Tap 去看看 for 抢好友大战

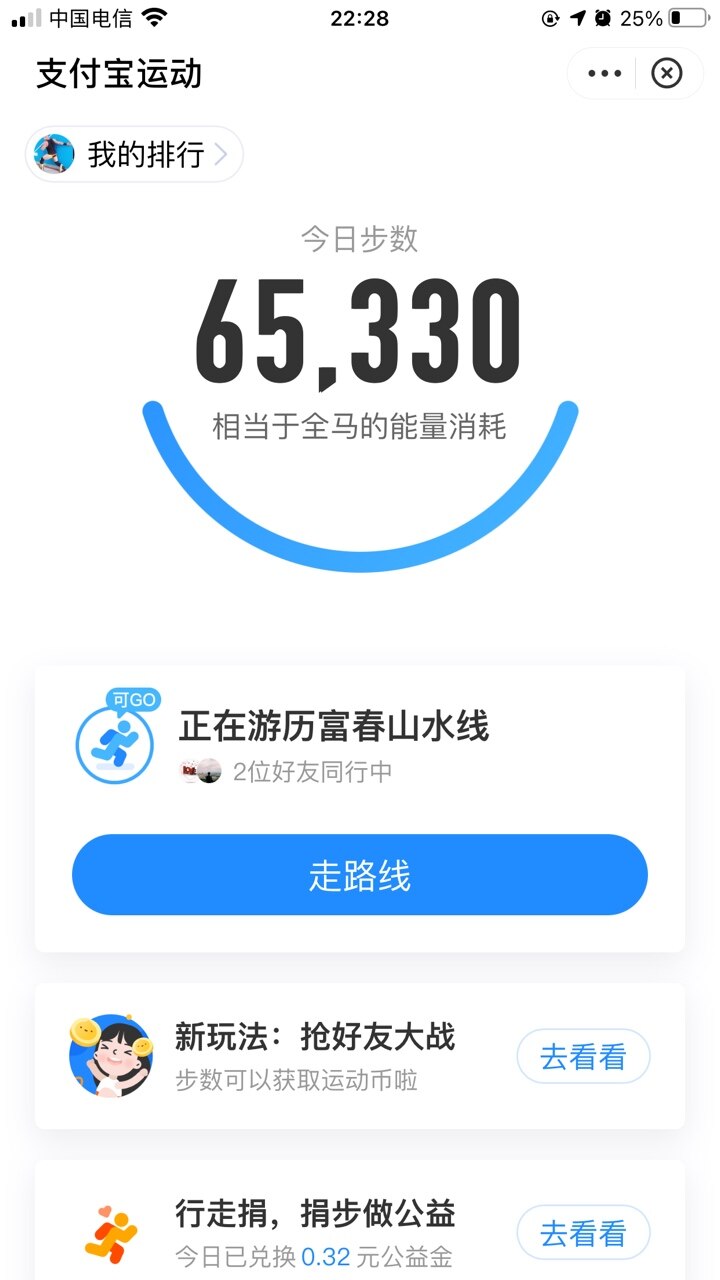click(x=583, y=1056)
